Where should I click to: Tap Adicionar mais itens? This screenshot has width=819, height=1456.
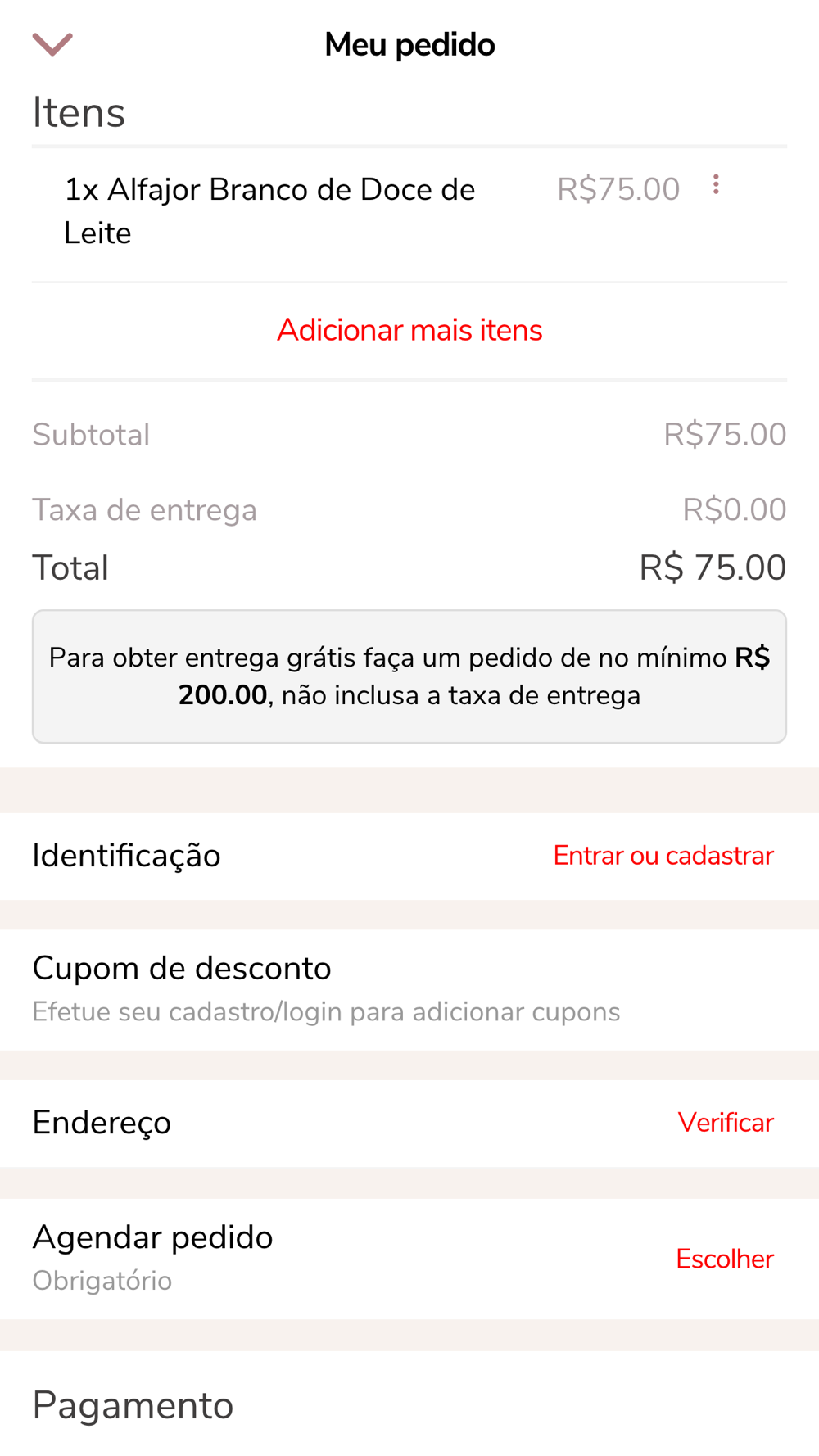(x=409, y=330)
